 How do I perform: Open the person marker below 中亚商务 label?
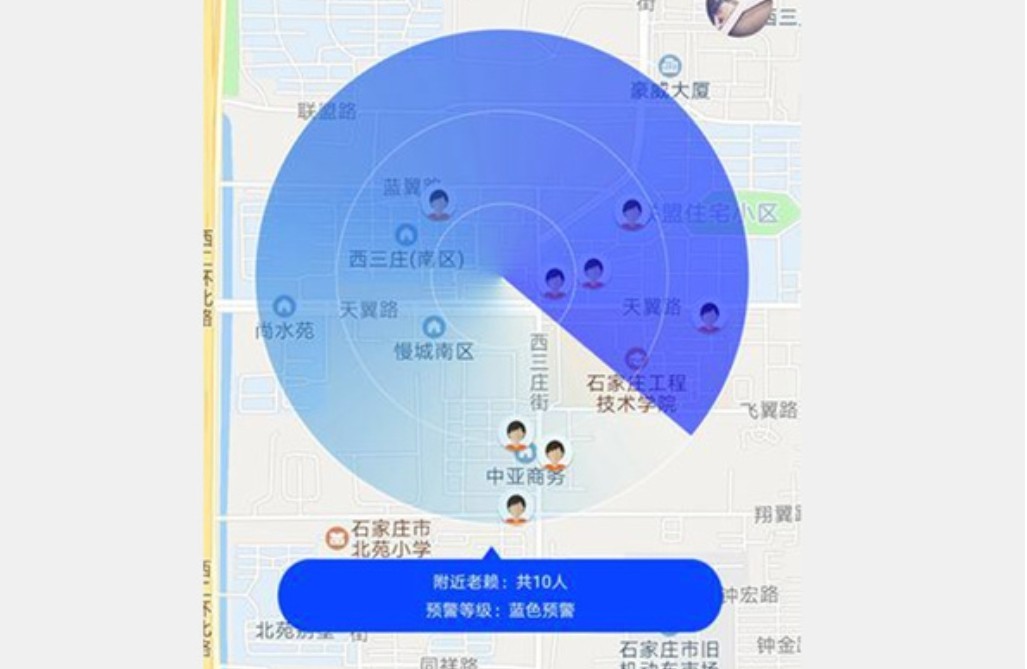516,507
